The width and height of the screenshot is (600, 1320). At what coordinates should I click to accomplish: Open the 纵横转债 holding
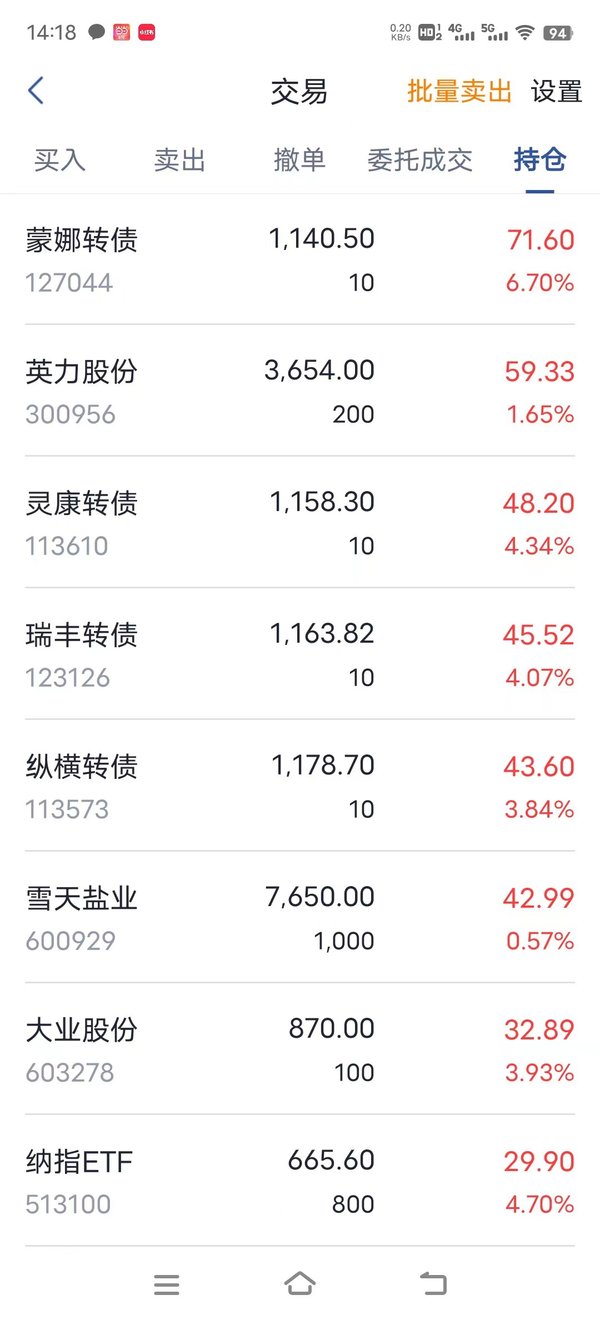300,786
